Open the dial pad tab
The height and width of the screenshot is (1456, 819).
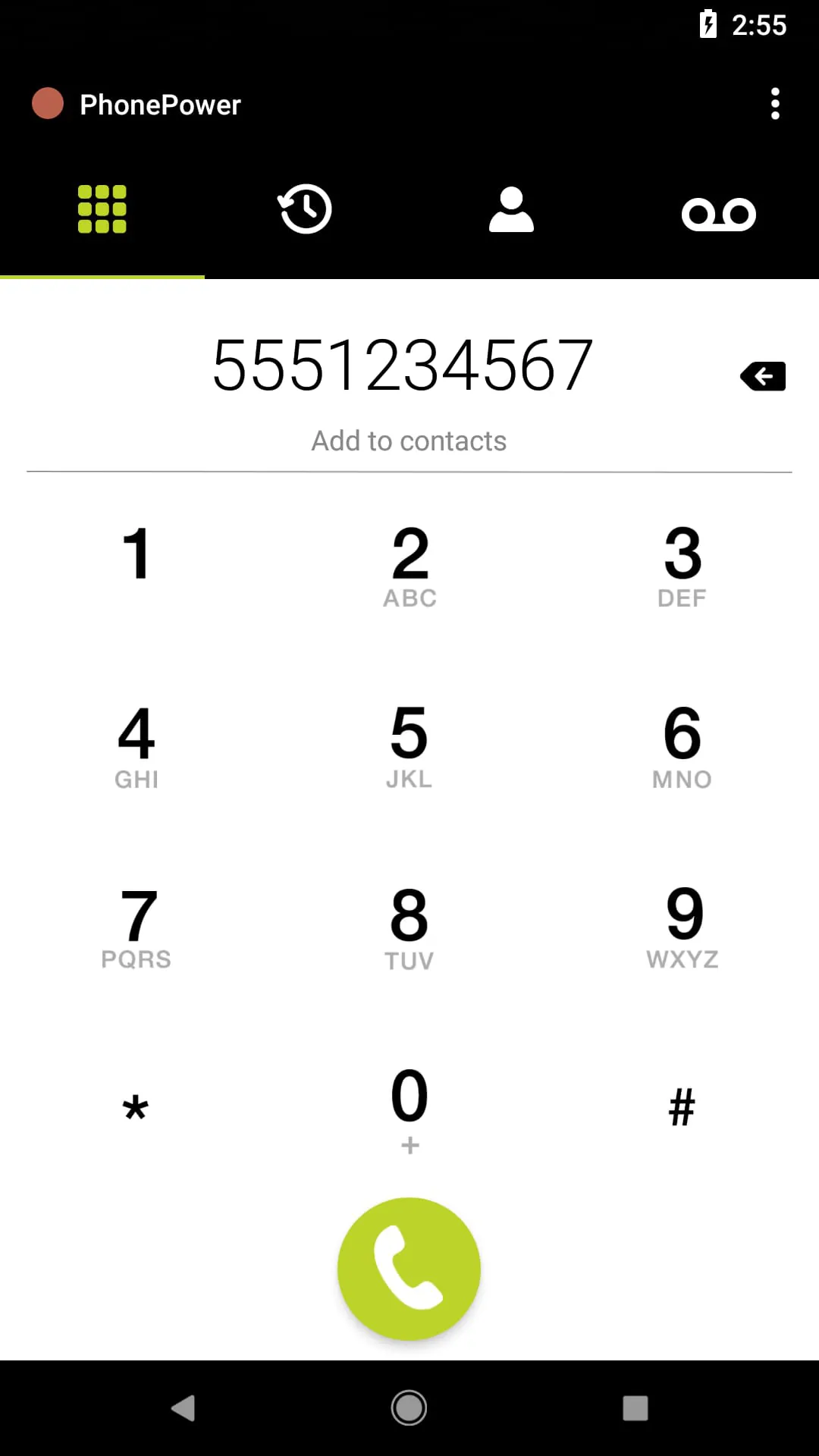[102, 210]
